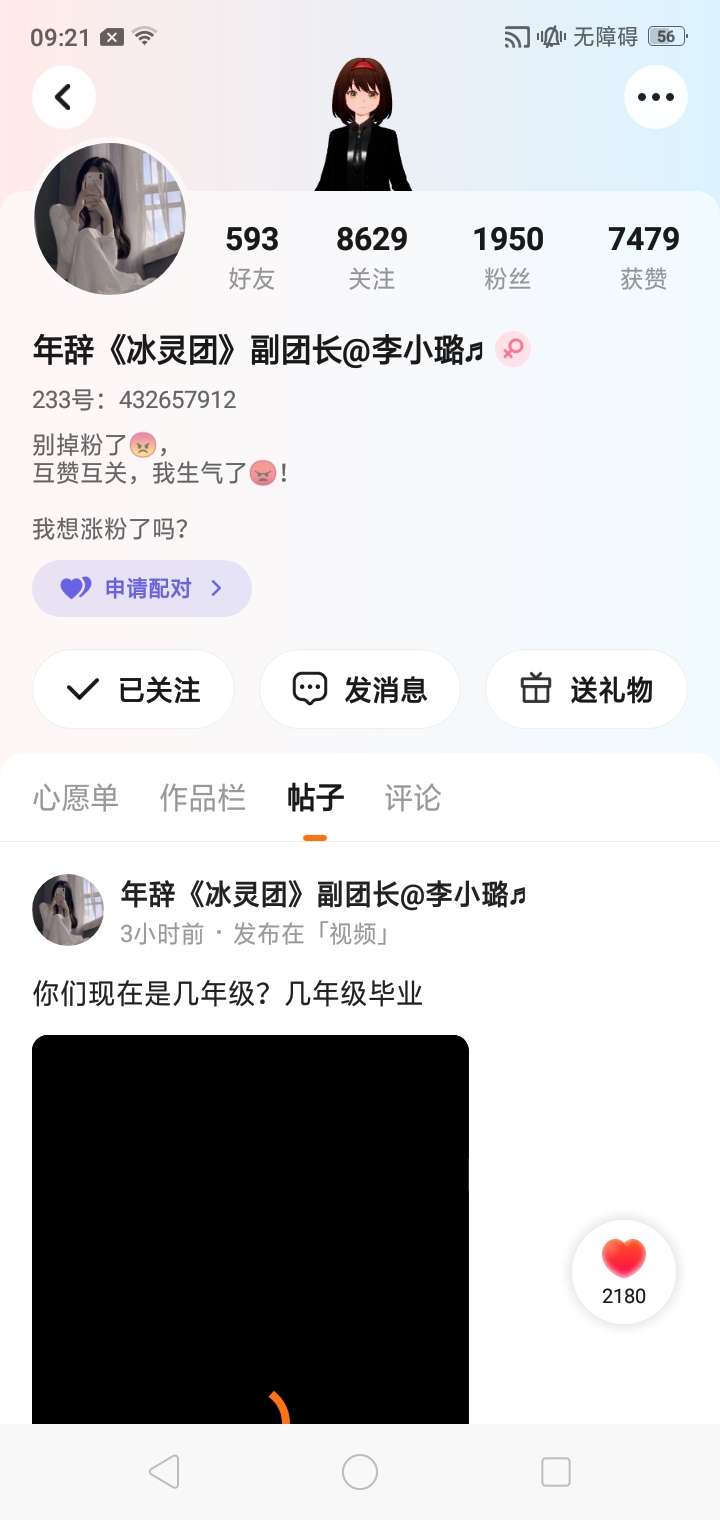Viewport: 720px width, 1520px height.
Task: Open the 好友 friends list
Action: pyautogui.click(x=251, y=256)
